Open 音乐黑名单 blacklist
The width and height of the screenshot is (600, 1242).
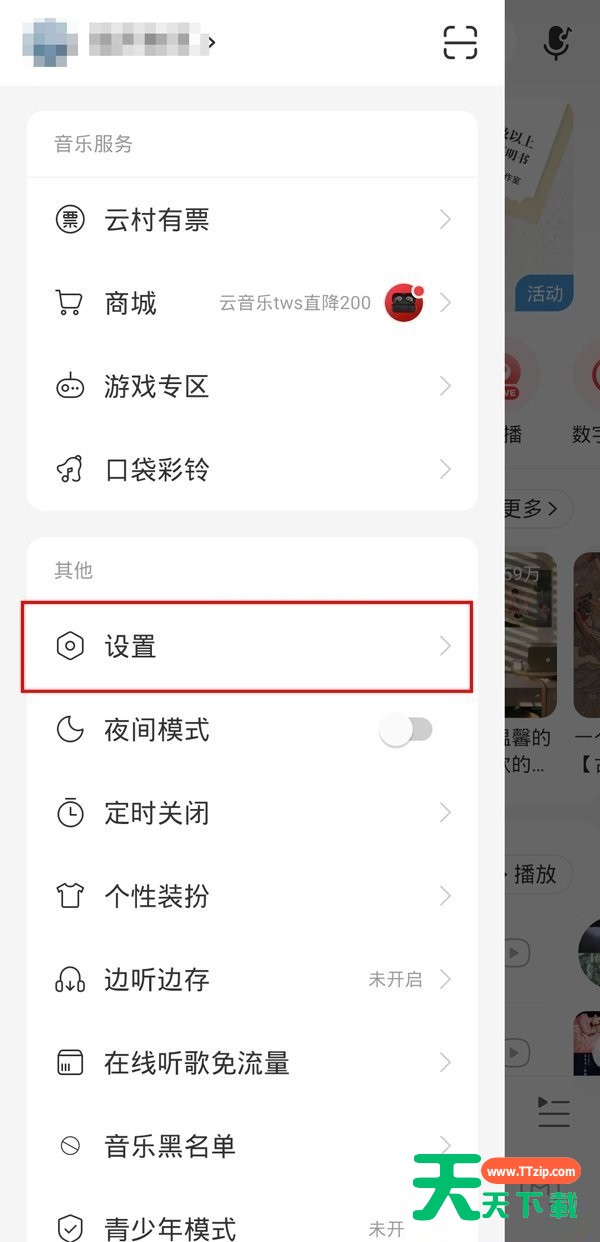pyautogui.click(x=252, y=1145)
